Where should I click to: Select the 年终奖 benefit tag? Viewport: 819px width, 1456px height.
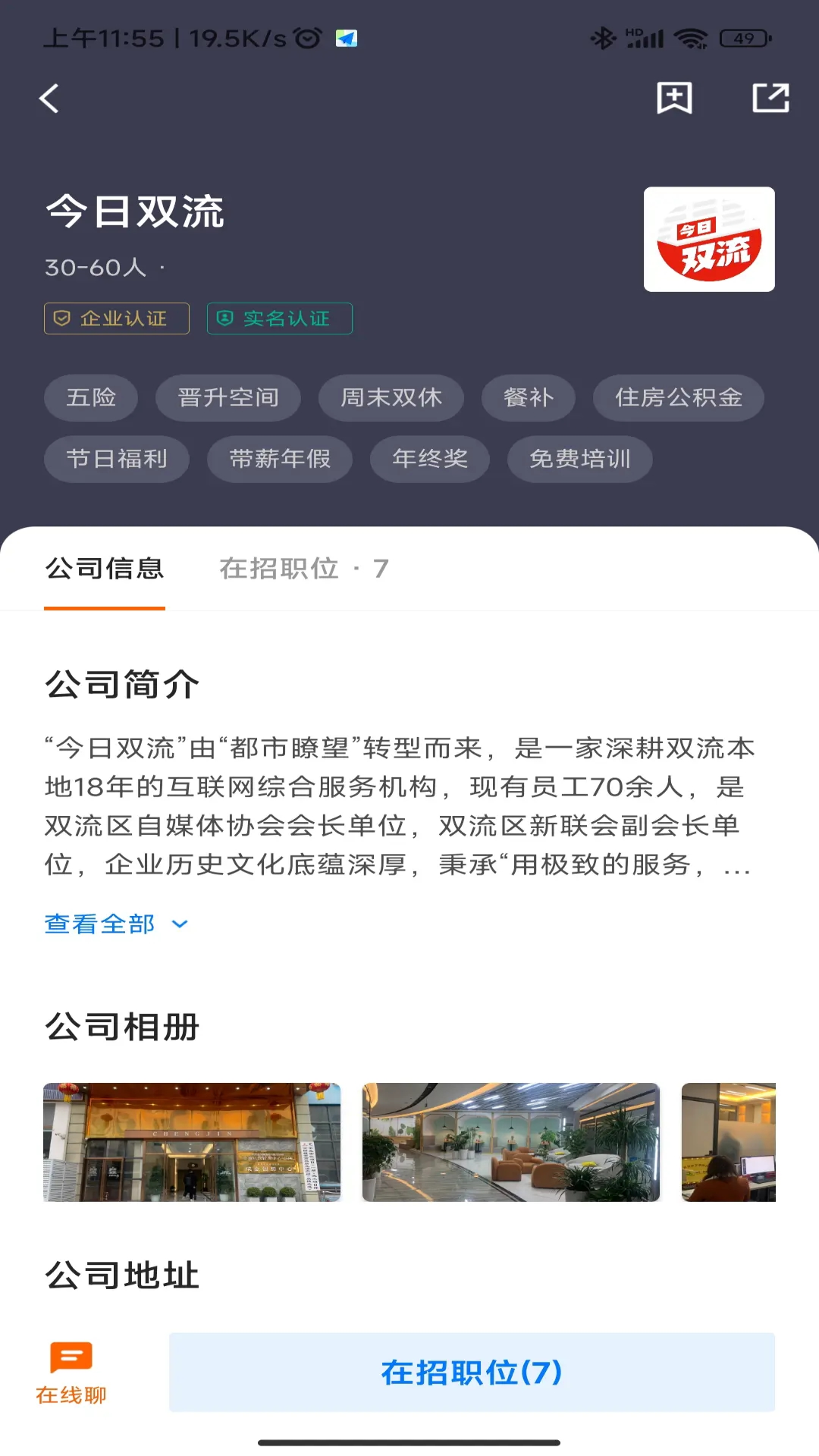click(428, 458)
